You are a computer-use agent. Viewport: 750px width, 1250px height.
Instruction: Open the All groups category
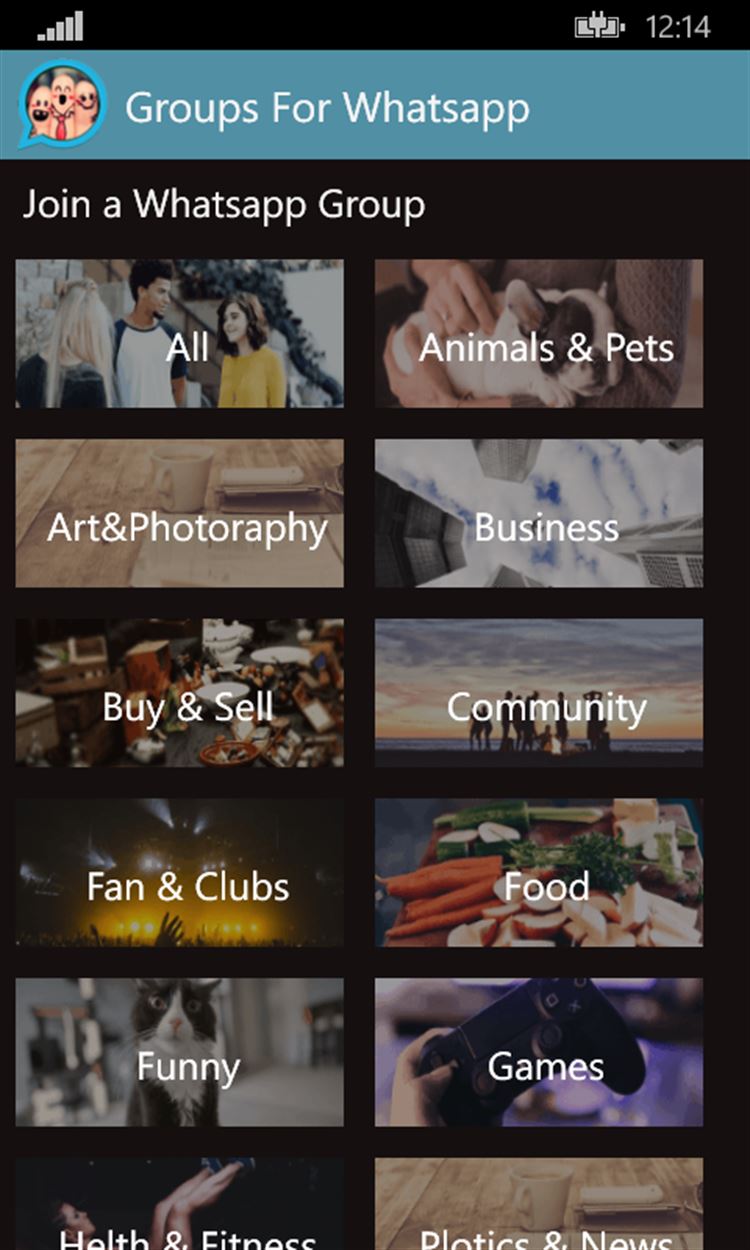point(180,334)
